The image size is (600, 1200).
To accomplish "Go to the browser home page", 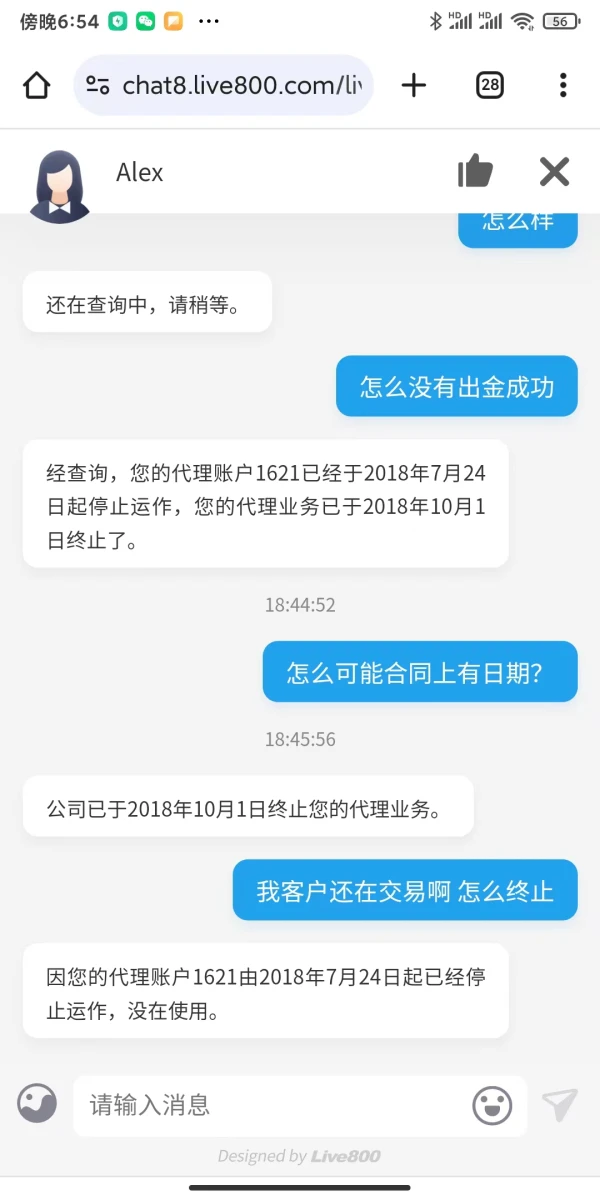I will point(36,86).
